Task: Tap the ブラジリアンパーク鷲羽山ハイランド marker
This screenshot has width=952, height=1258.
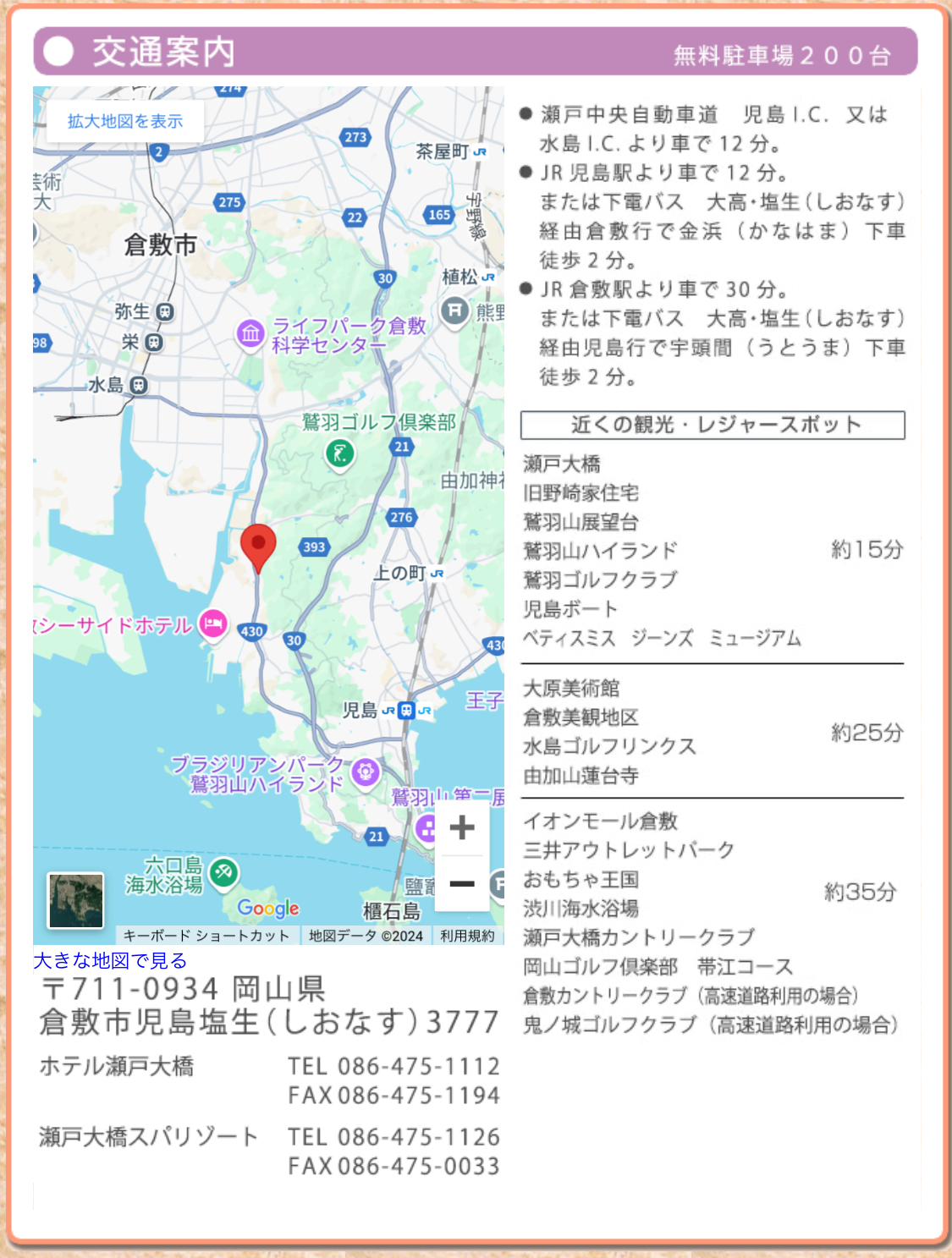Action: [366, 772]
